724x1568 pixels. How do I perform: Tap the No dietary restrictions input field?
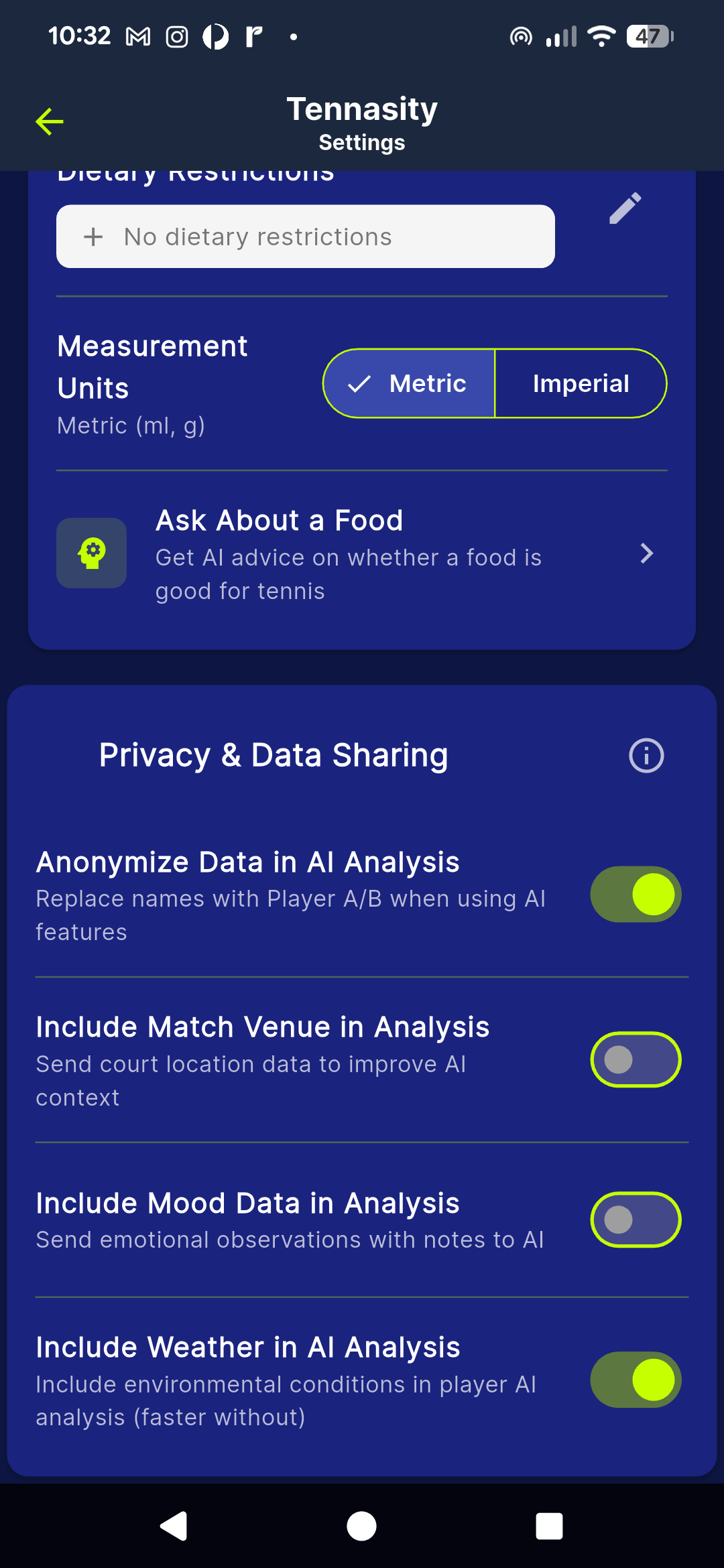[305, 237]
